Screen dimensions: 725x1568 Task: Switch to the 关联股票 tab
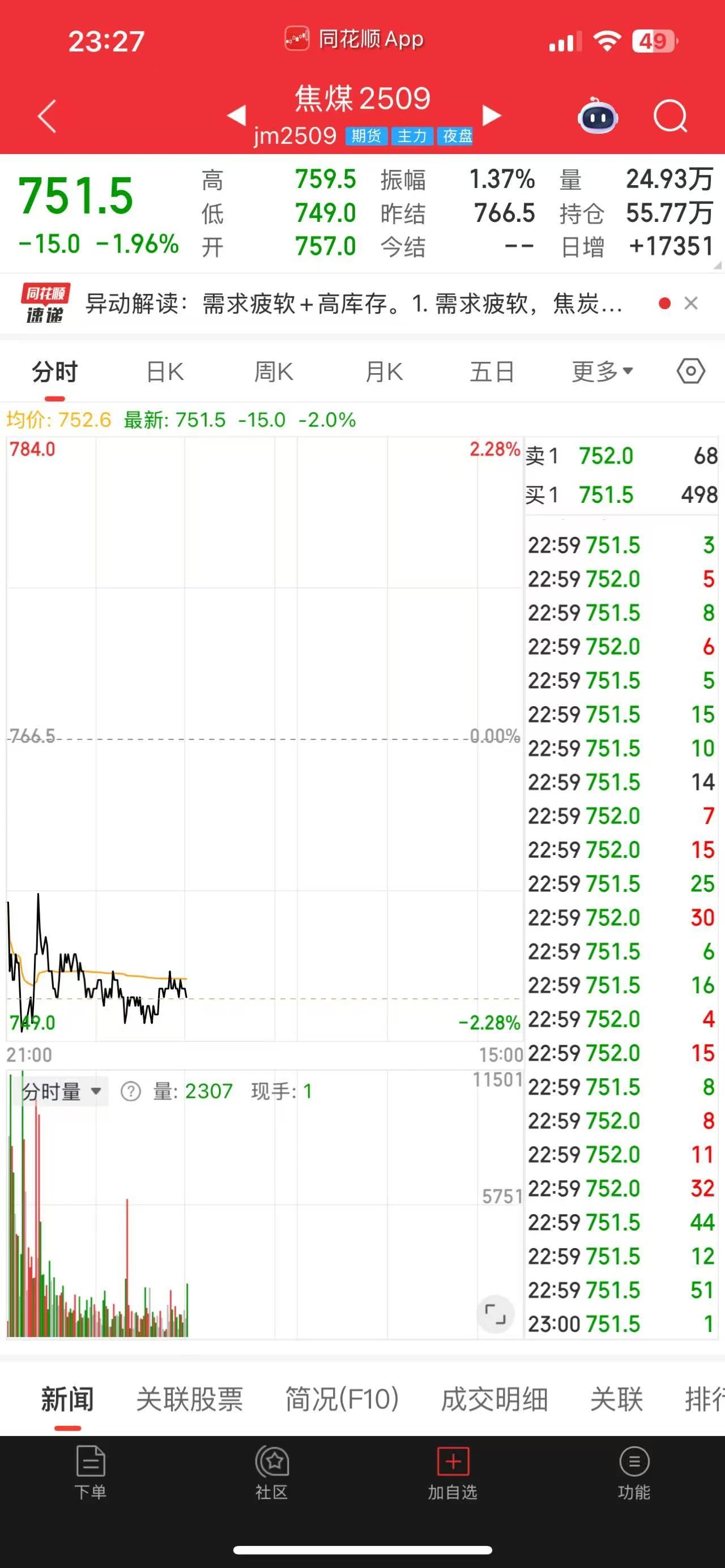click(189, 1399)
